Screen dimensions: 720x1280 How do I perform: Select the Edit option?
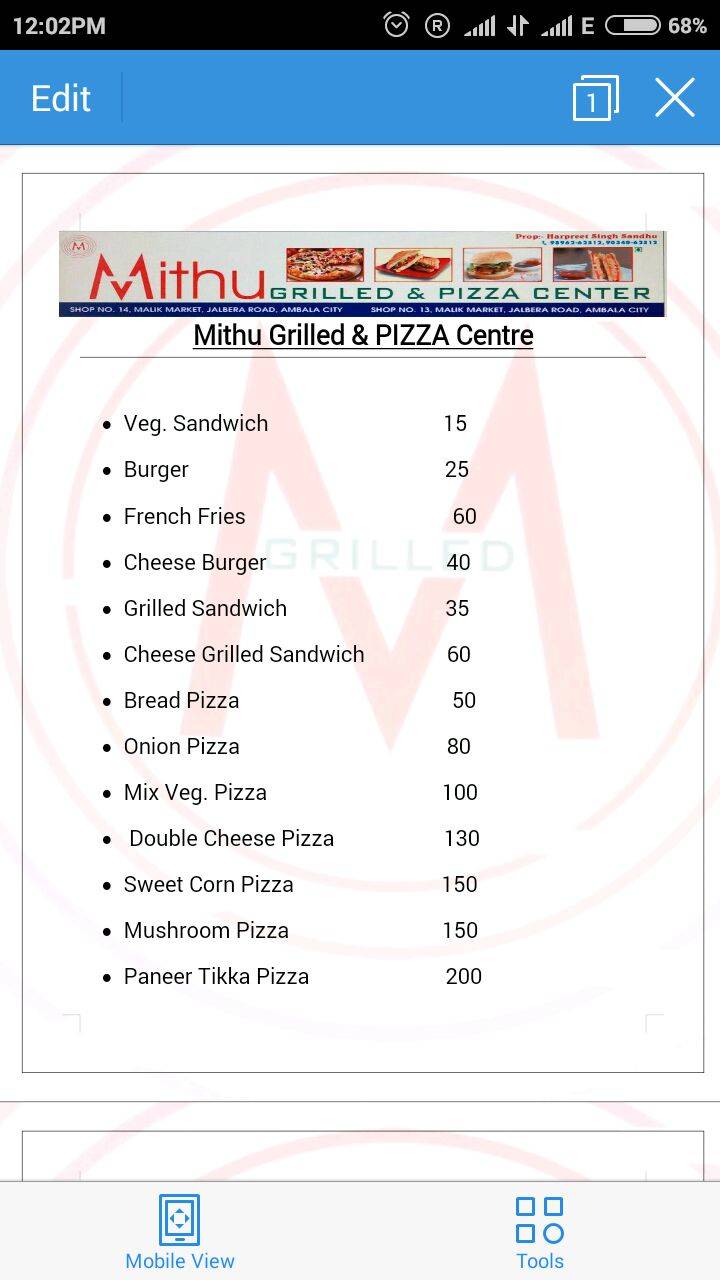click(60, 97)
